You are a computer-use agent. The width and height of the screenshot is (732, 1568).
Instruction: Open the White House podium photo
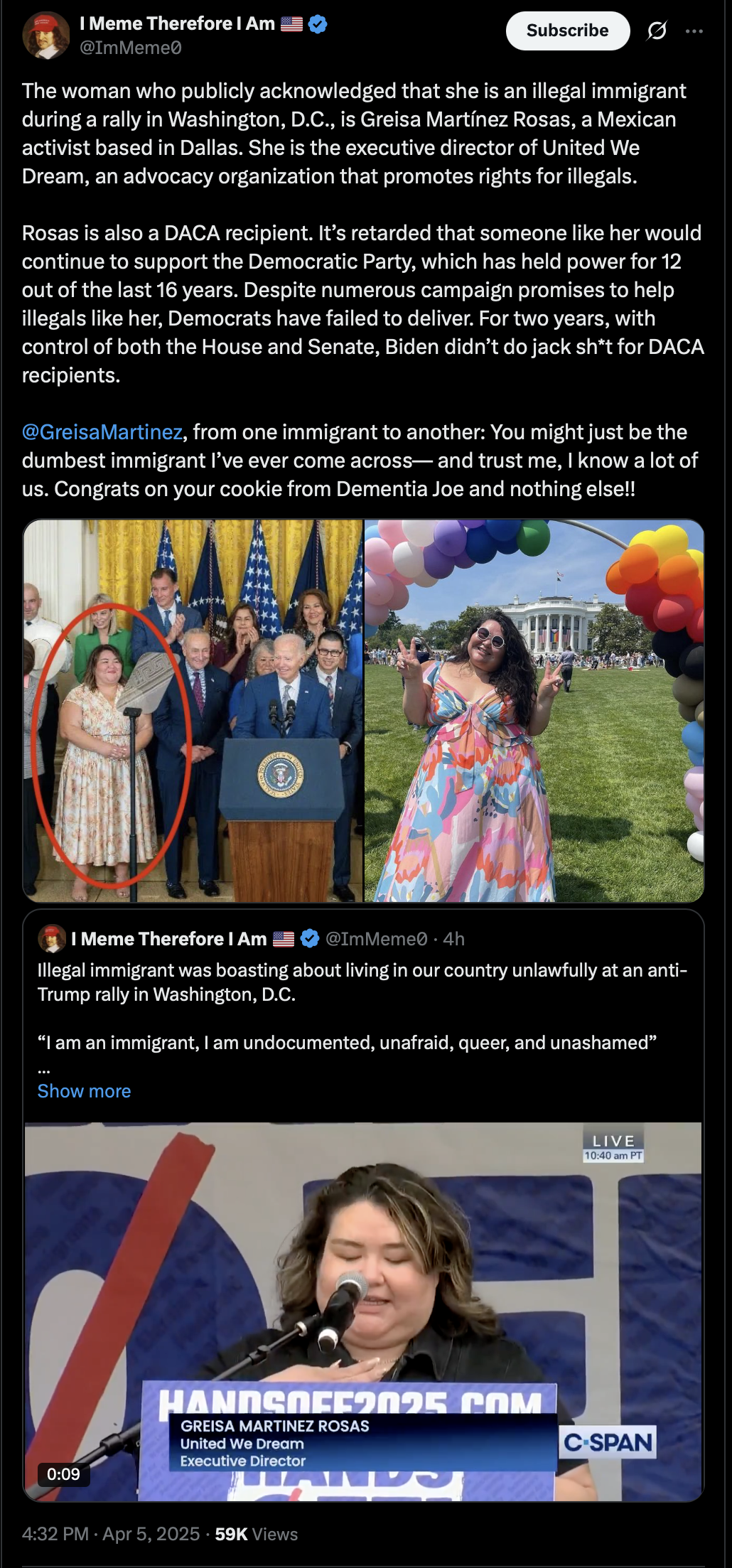point(193,711)
